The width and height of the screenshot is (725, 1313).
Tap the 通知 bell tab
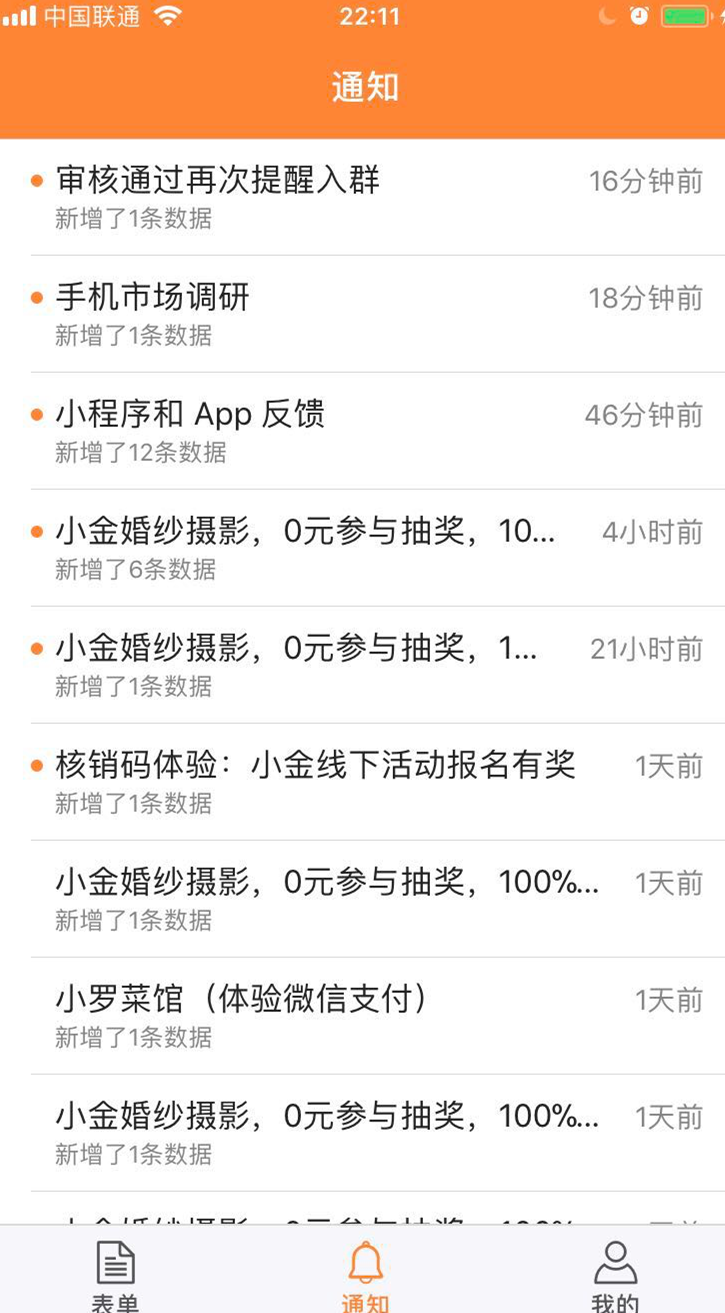point(365,1272)
